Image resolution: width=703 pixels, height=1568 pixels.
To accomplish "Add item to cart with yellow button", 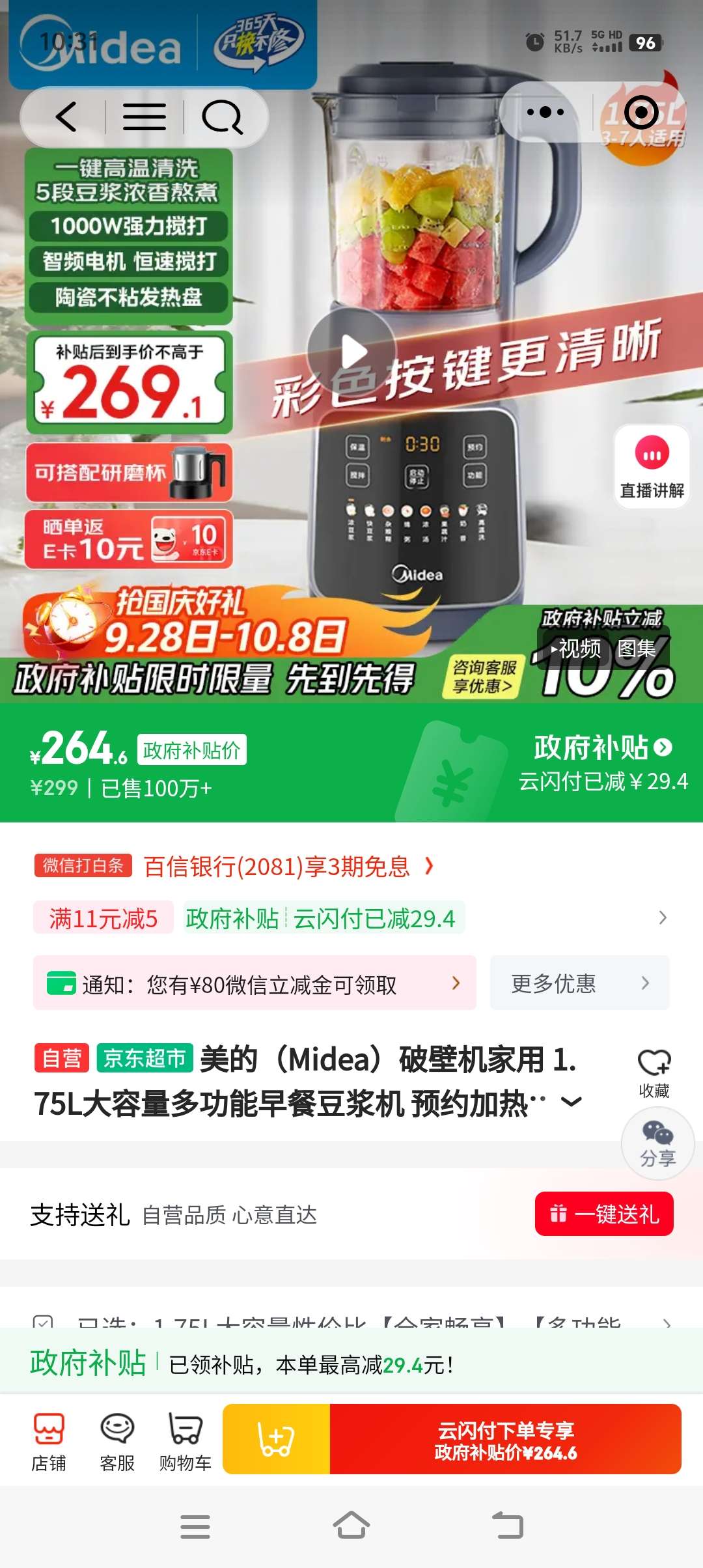I will tap(277, 1439).
